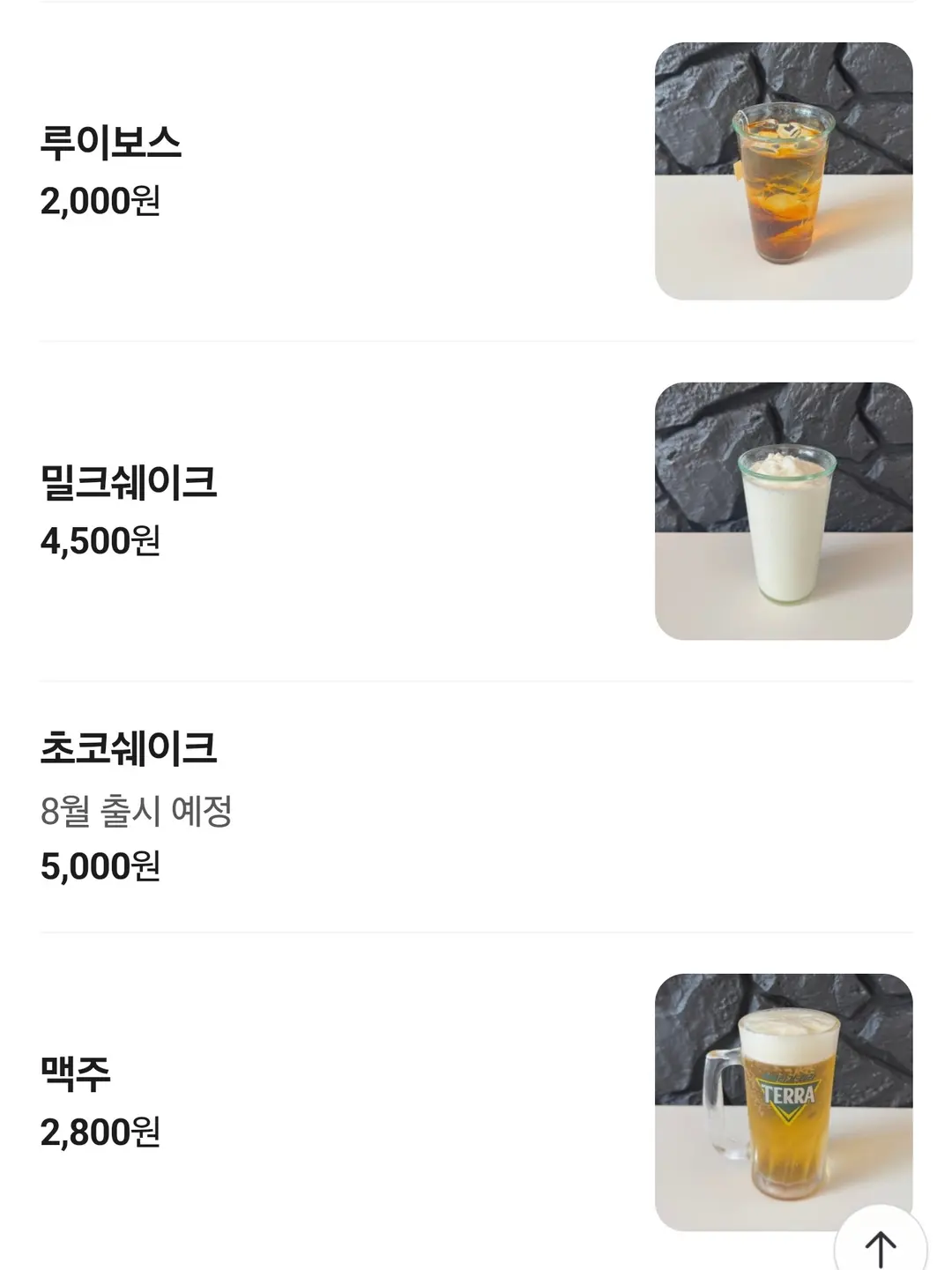Screen dimensions: 952x1270
Task: Open the 밀크쉐이크 menu item
Action: point(476,511)
